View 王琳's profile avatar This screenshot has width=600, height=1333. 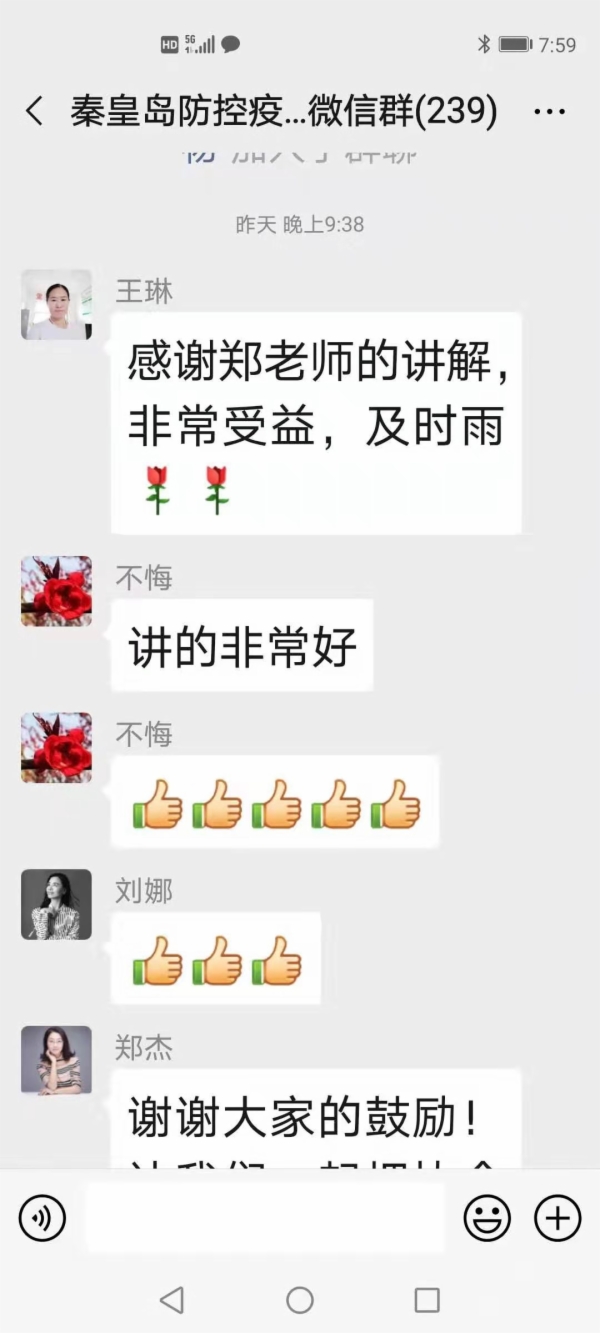coord(56,305)
